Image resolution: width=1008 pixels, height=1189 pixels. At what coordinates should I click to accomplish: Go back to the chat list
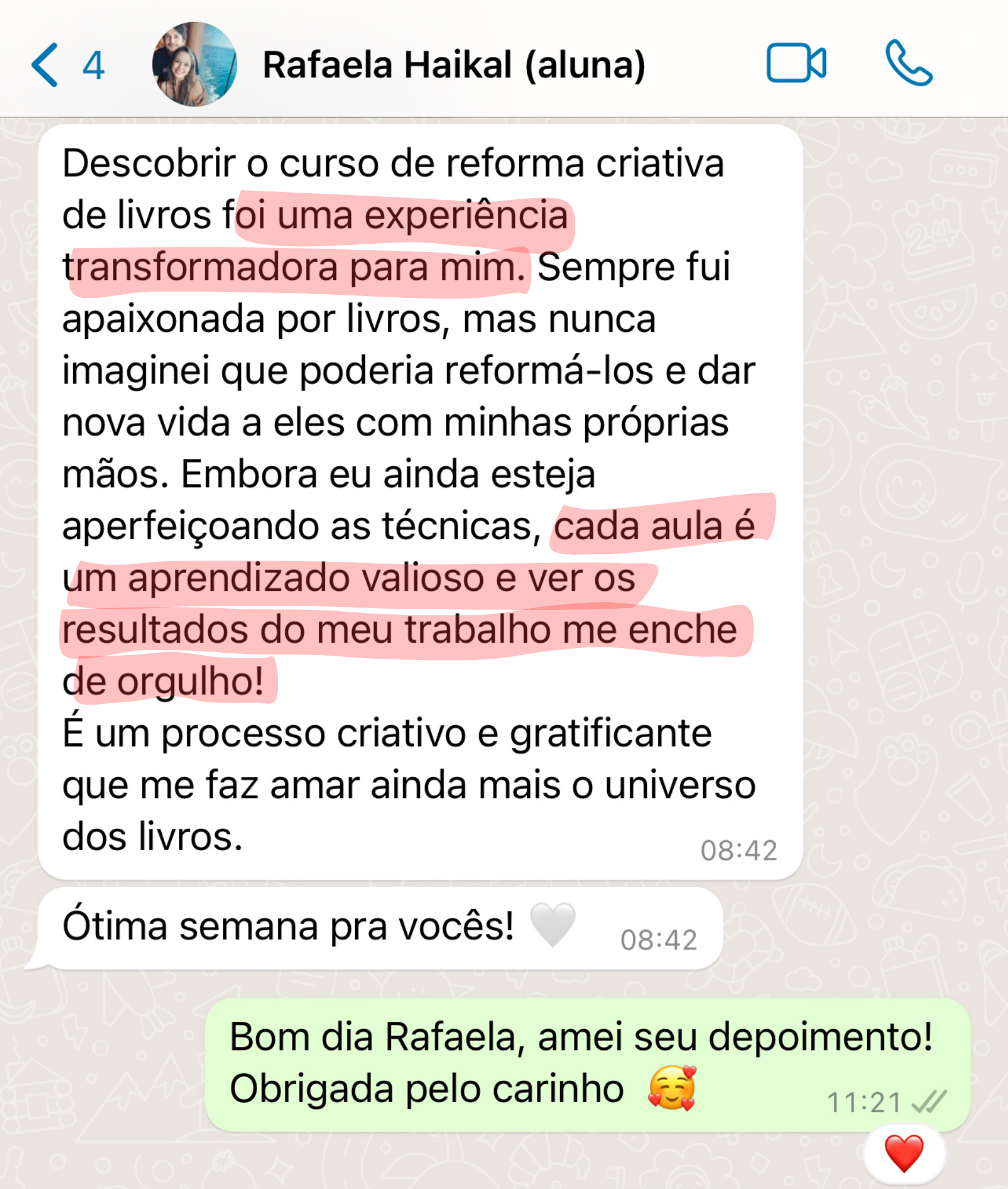(46, 65)
